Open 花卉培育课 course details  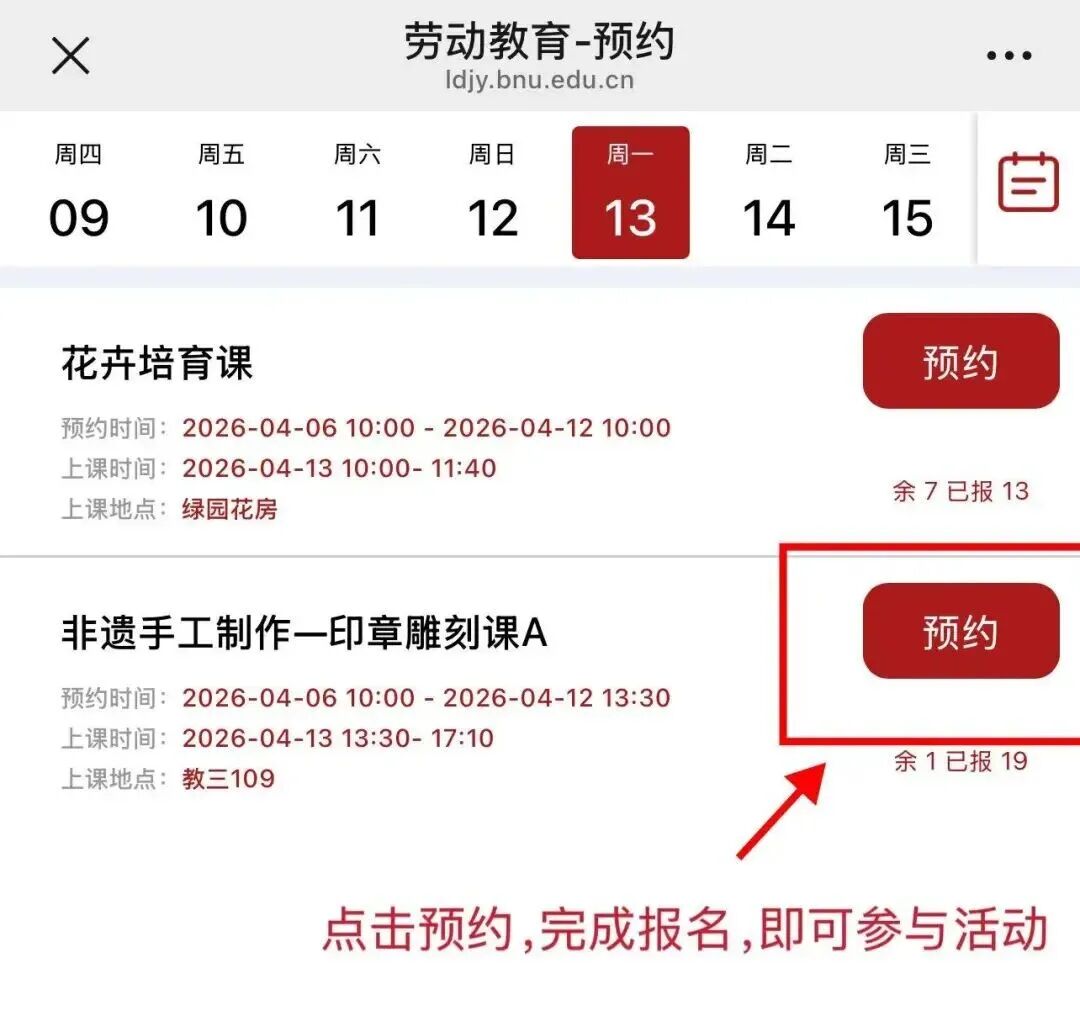(157, 364)
